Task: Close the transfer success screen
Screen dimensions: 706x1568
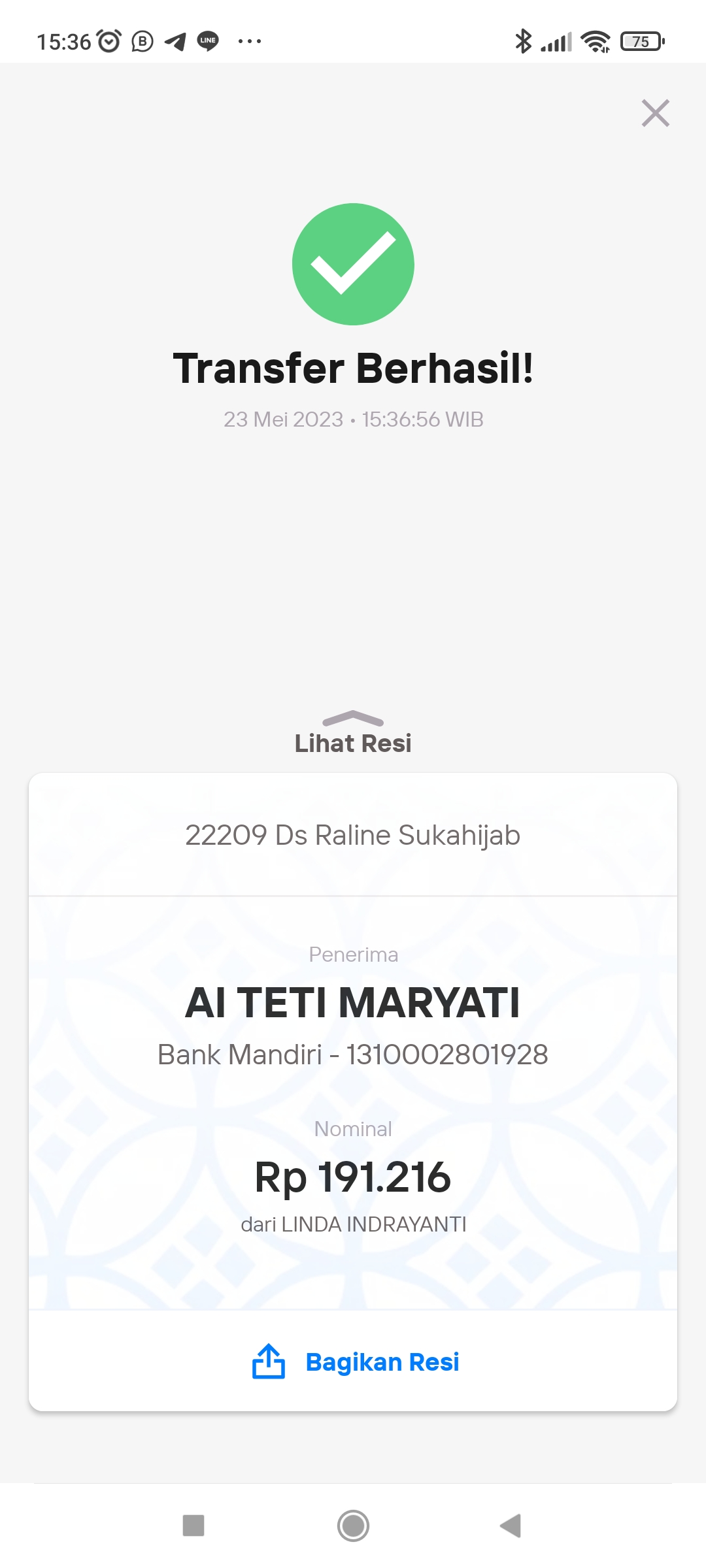Action: 655,113
